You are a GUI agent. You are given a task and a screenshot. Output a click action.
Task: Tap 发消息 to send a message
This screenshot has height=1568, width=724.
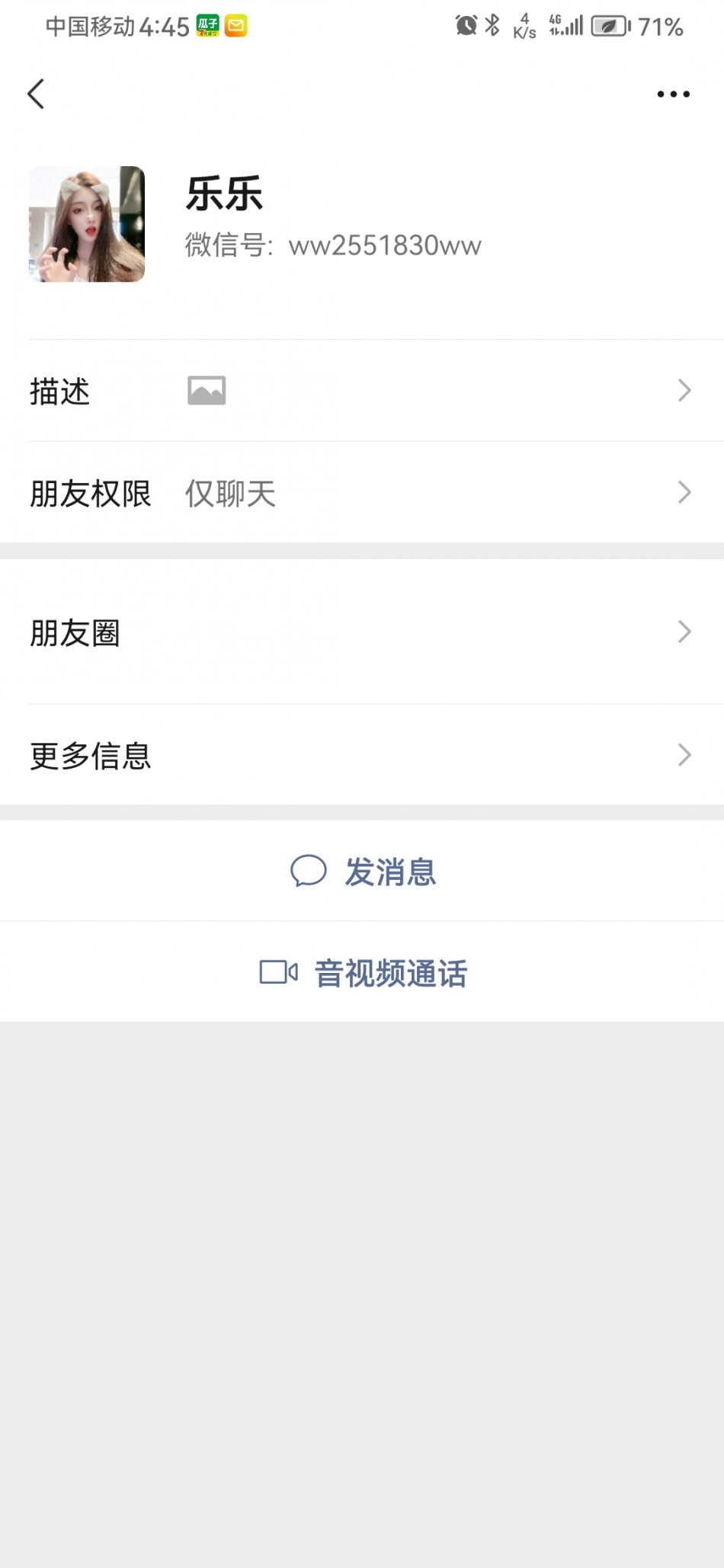point(362,871)
